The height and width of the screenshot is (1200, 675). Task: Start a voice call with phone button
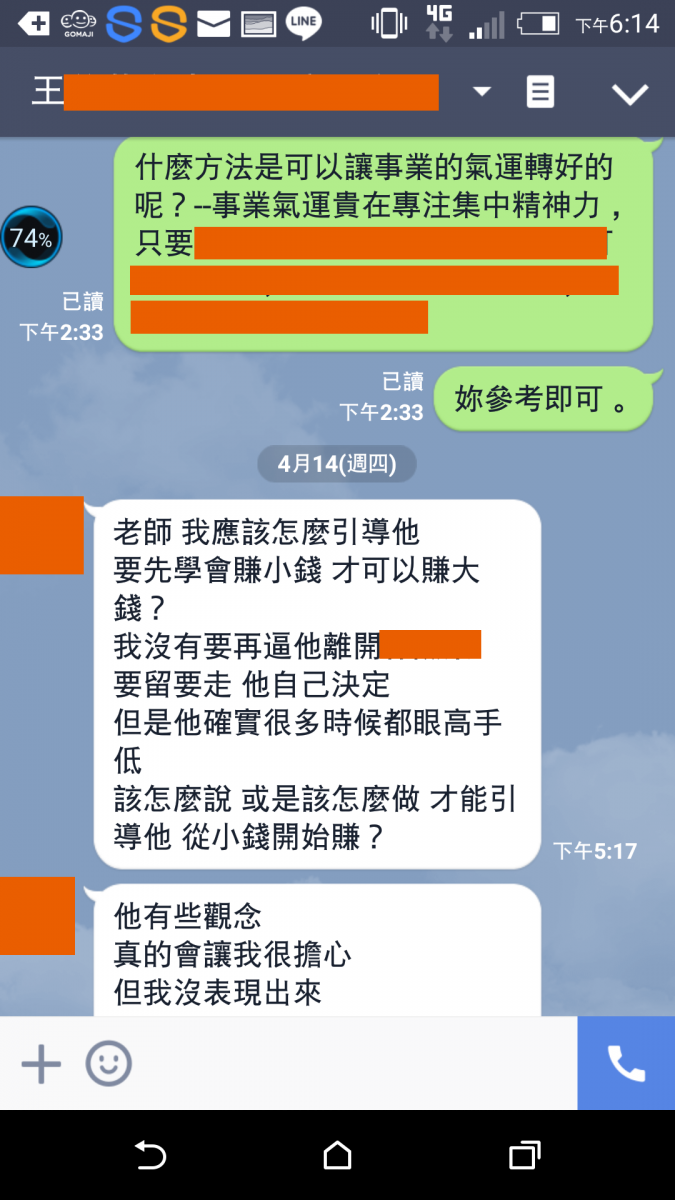[x=626, y=1063]
